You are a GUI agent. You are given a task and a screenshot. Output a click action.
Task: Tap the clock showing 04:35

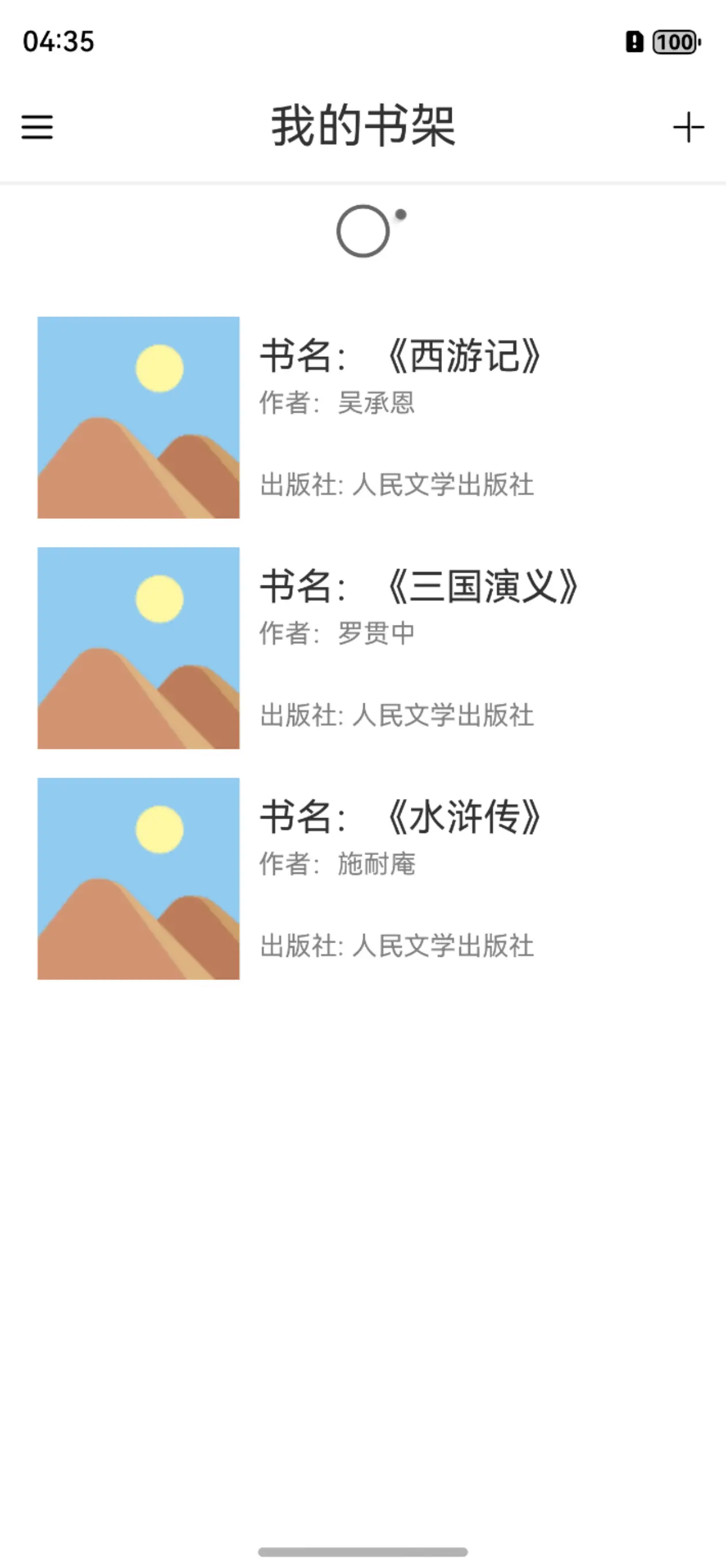click(58, 40)
